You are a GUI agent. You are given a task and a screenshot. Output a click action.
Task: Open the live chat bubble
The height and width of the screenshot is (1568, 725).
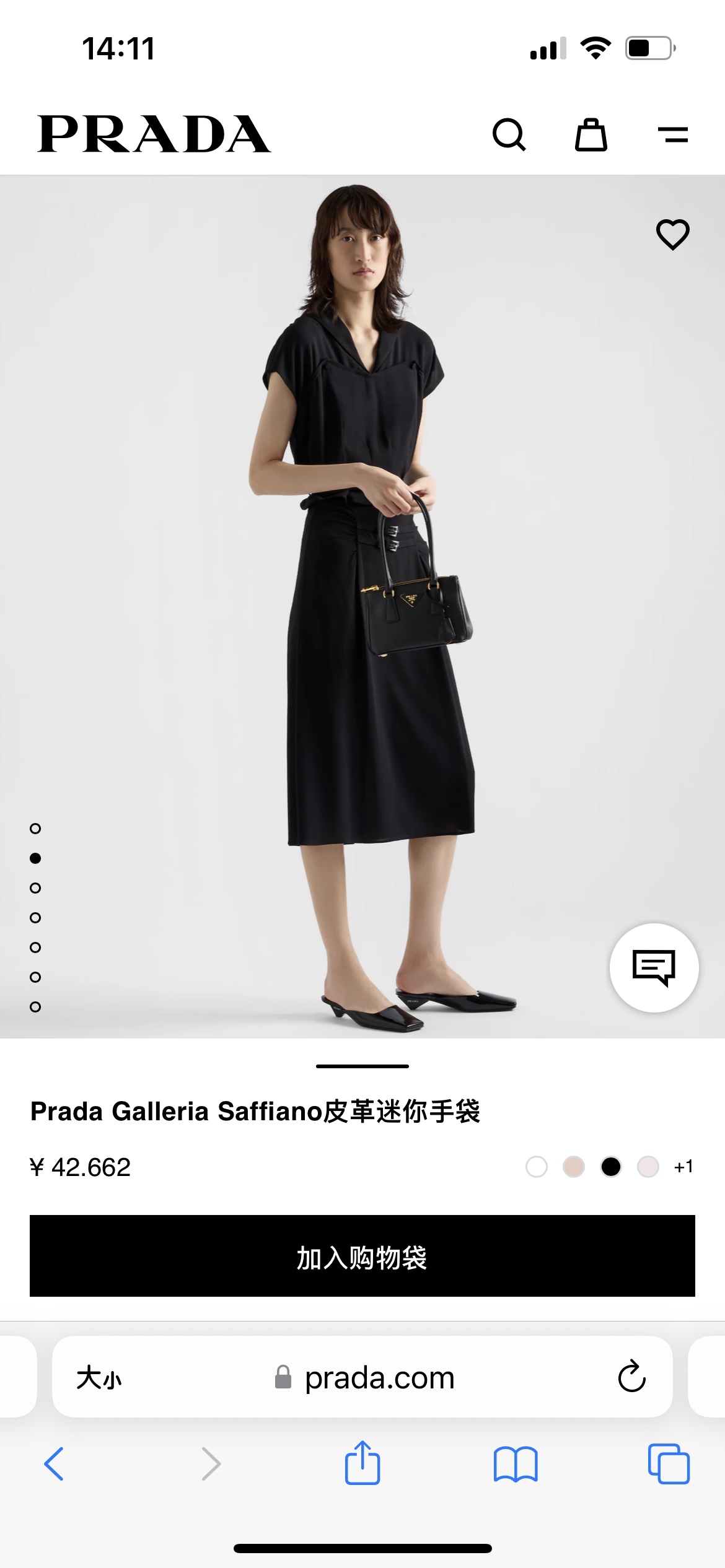coord(654,967)
